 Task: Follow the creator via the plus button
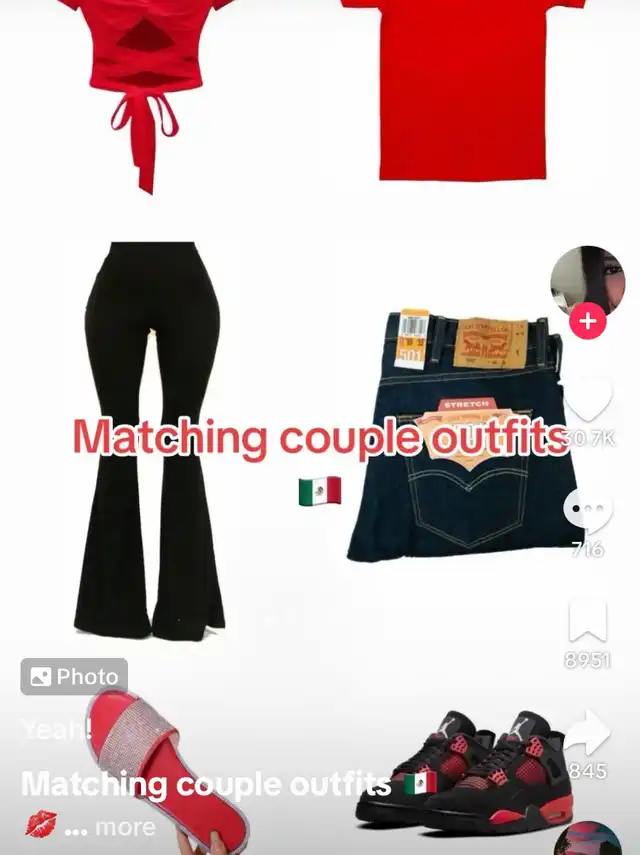(588, 322)
